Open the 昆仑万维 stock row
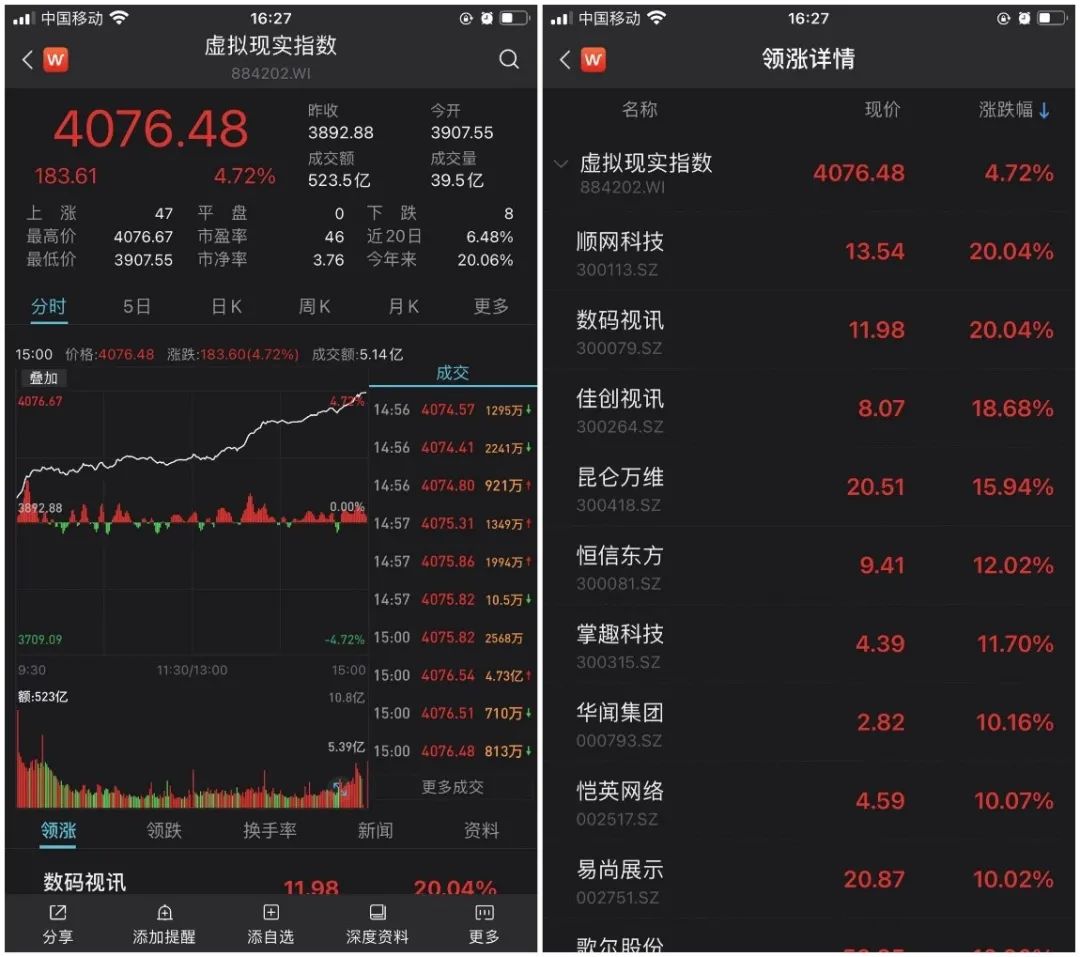The height and width of the screenshot is (957, 1080). coord(811,489)
